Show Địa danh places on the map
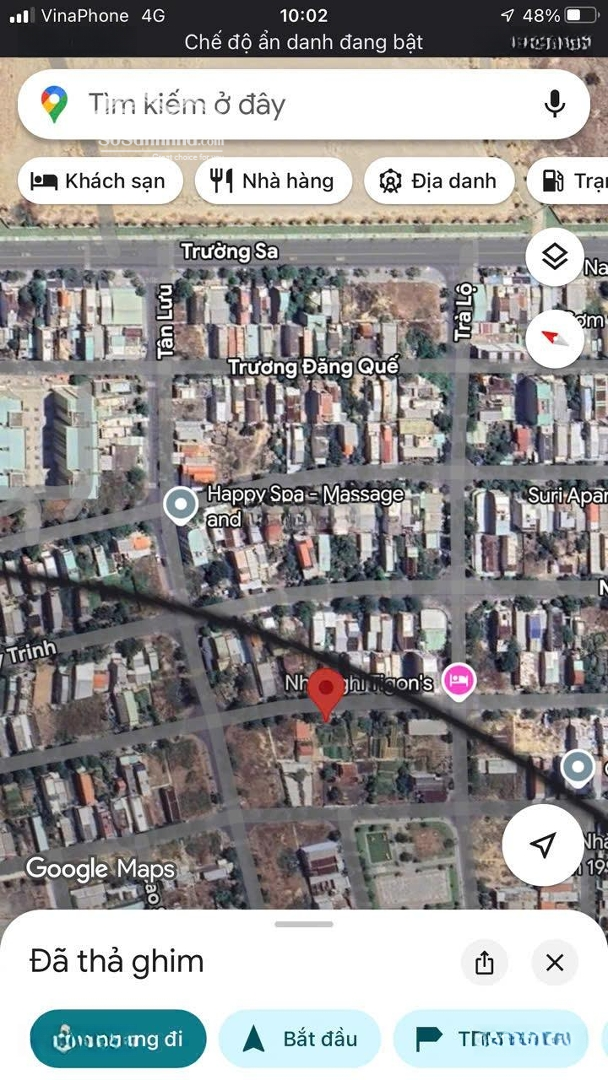608x1080 pixels. click(x=438, y=181)
